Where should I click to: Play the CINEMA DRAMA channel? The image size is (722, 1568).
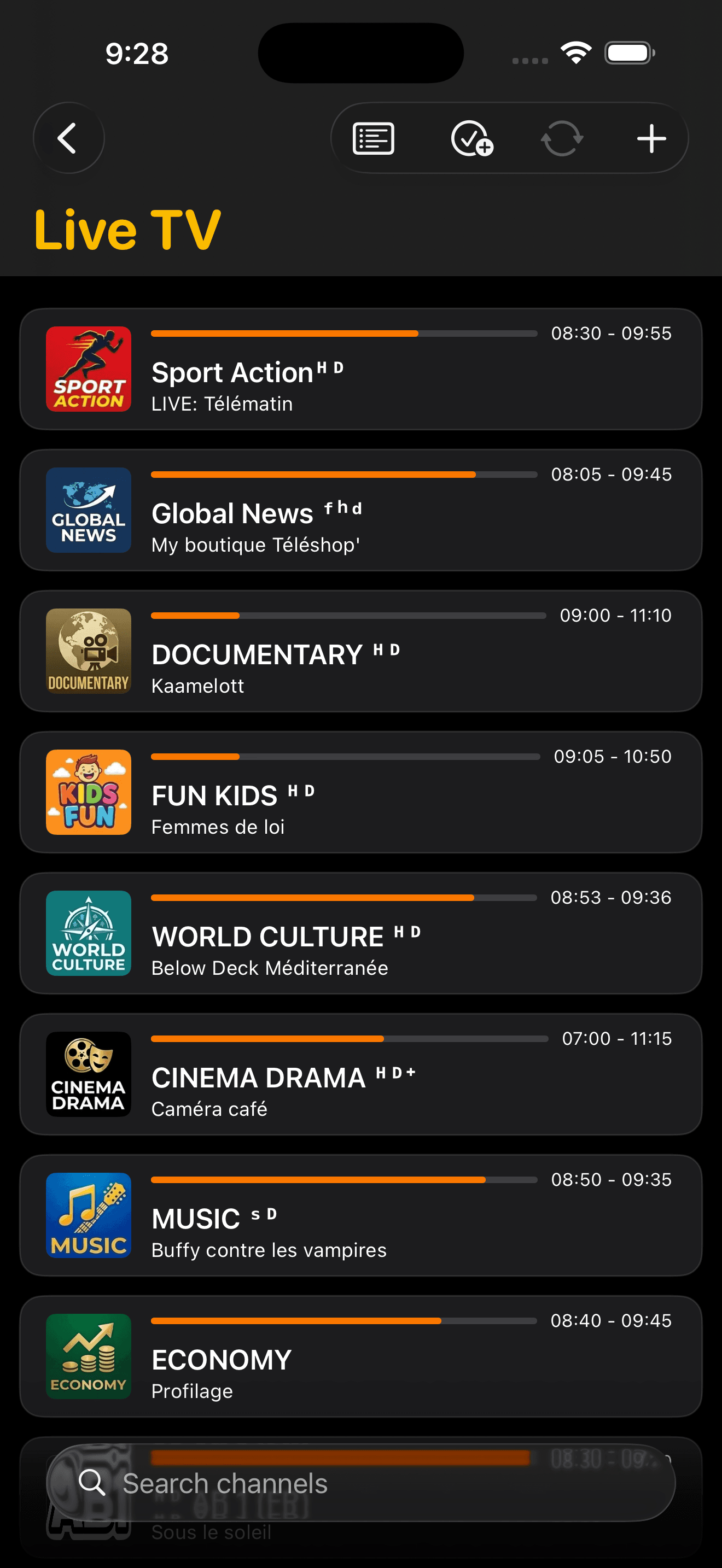click(361, 1074)
